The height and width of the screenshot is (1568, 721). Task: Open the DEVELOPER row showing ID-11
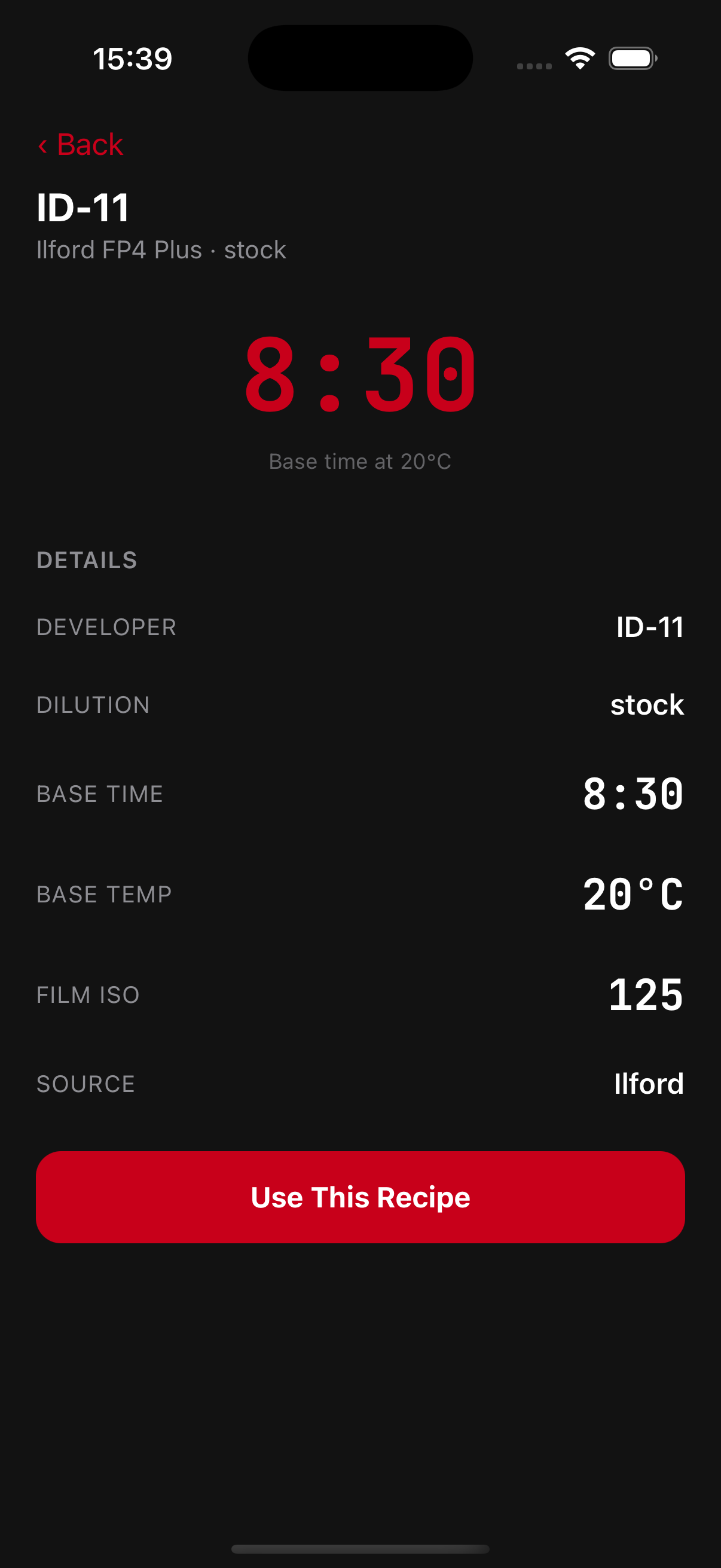360,627
